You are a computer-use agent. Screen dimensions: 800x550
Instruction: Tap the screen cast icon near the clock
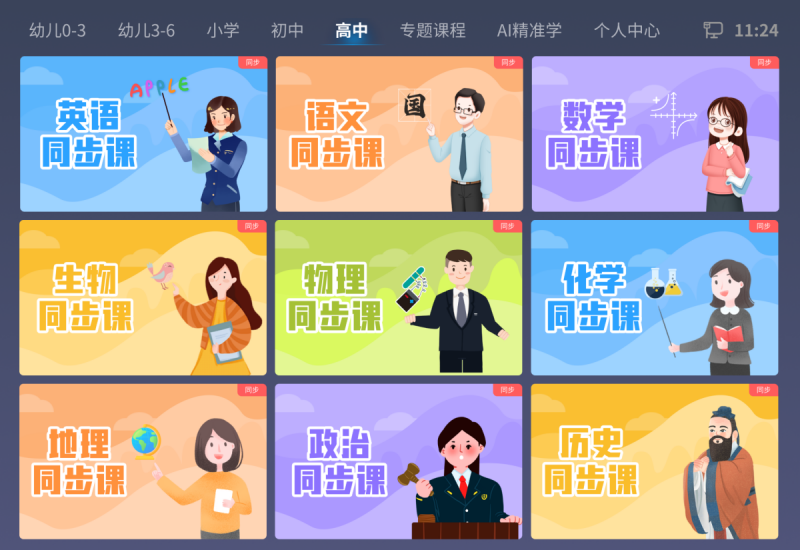713,30
